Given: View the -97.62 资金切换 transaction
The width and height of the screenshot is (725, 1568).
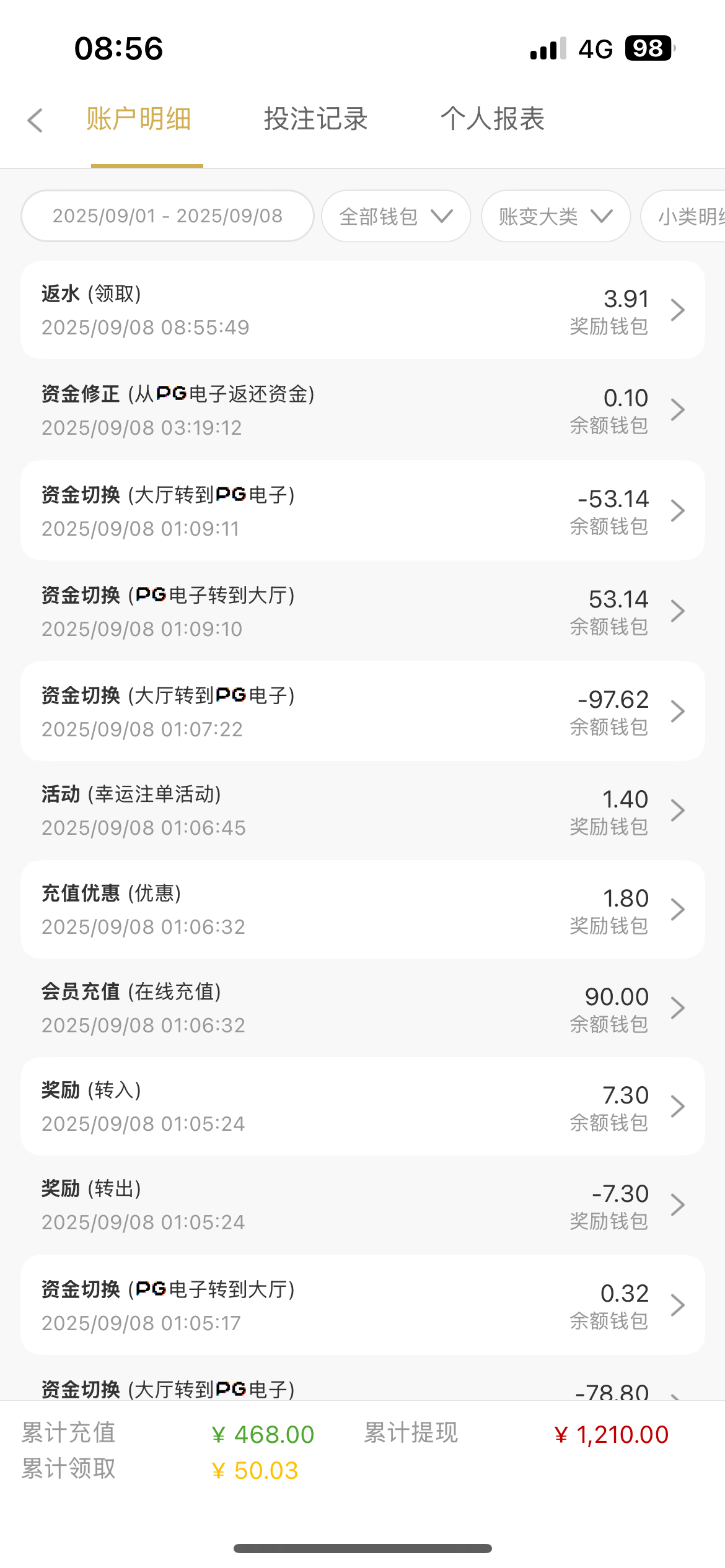Looking at the screenshot, I should [x=362, y=712].
